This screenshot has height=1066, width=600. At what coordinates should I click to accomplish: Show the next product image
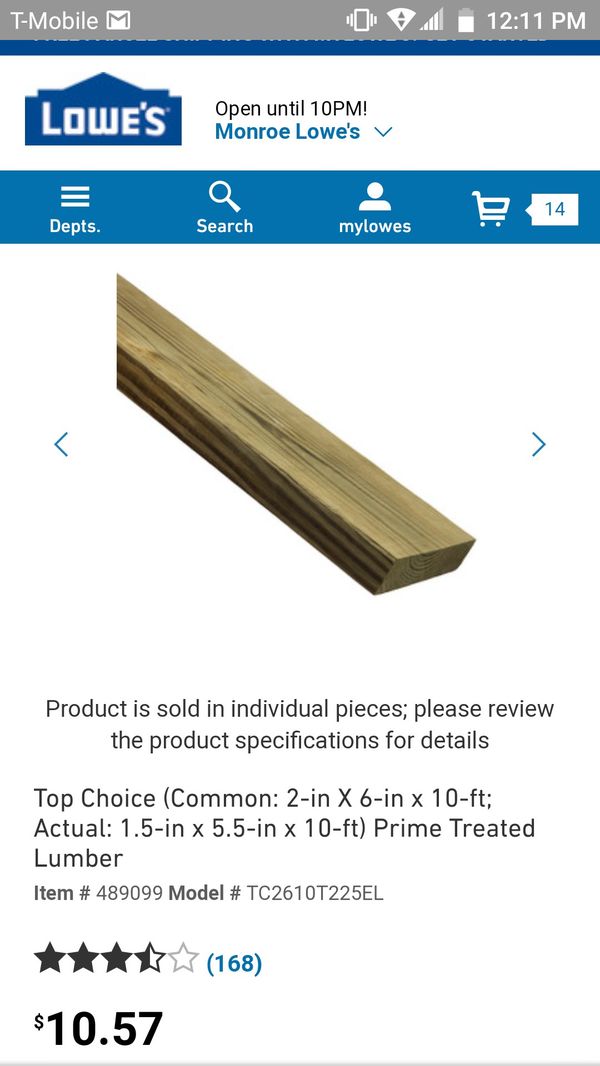538,445
